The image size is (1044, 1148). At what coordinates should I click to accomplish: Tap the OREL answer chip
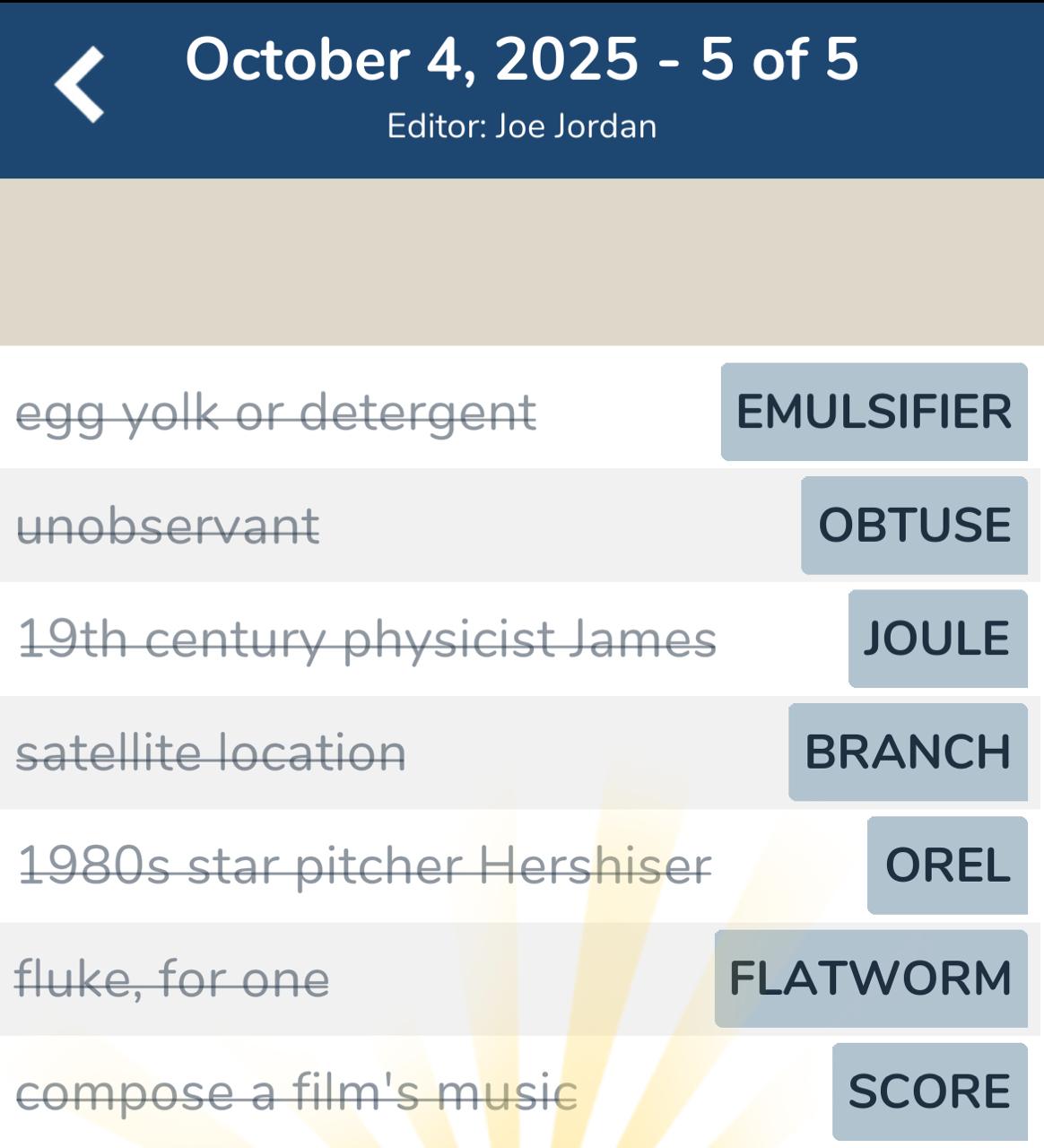[x=947, y=865]
